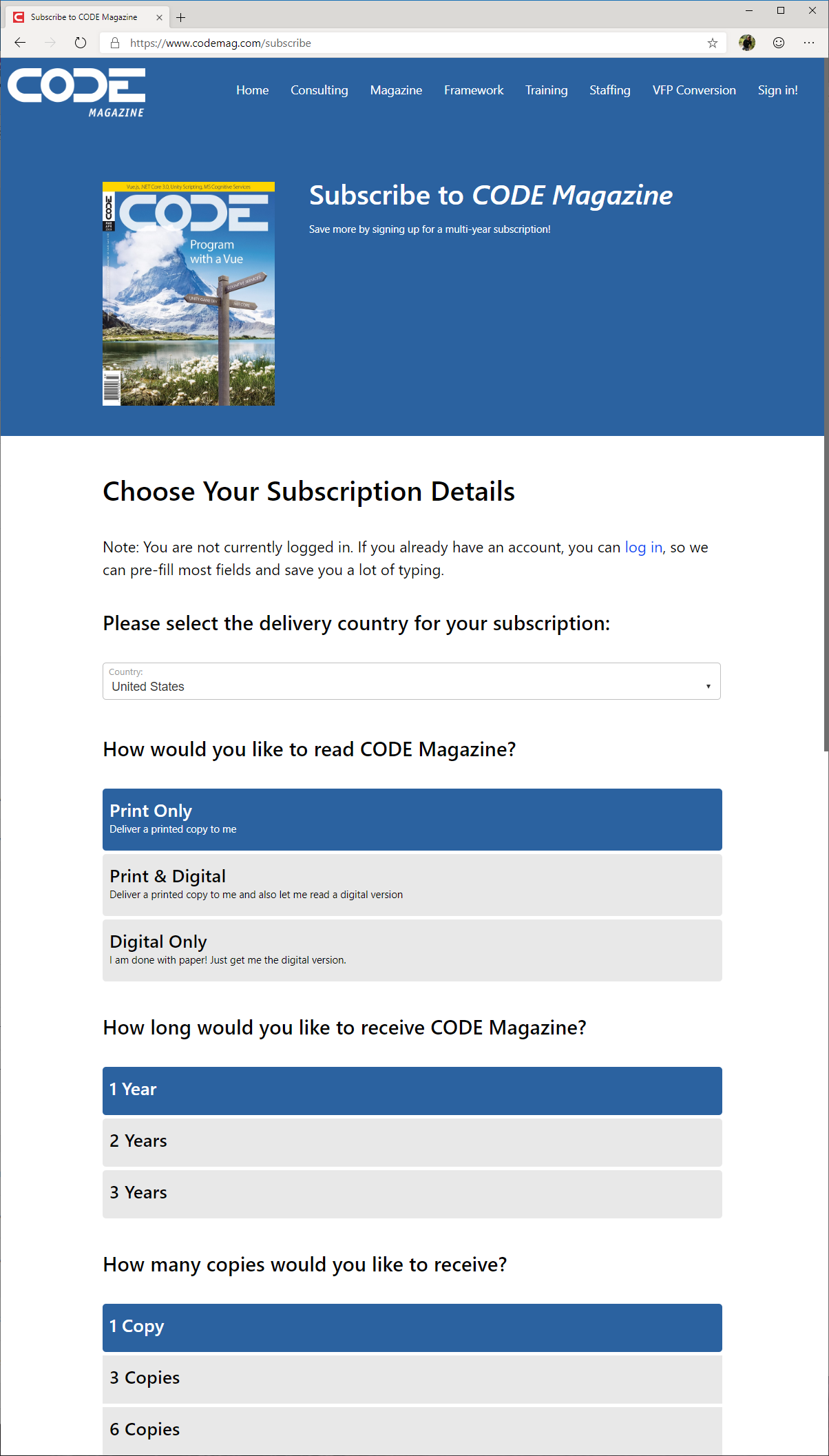Open the browser settings ellipsis menu
Screen dimensions: 829x1456
click(x=809, y=43)
